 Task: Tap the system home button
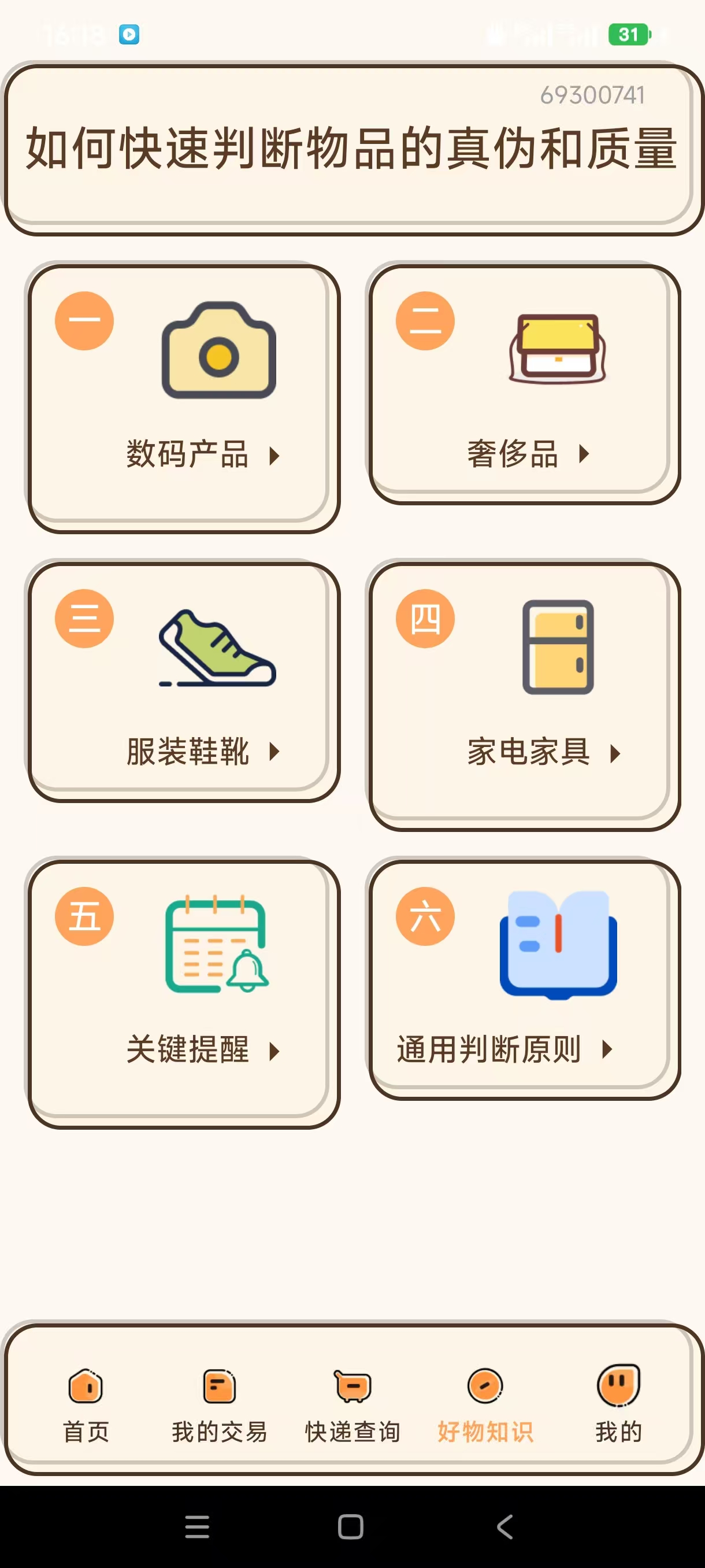click(x=351, y=1526)
